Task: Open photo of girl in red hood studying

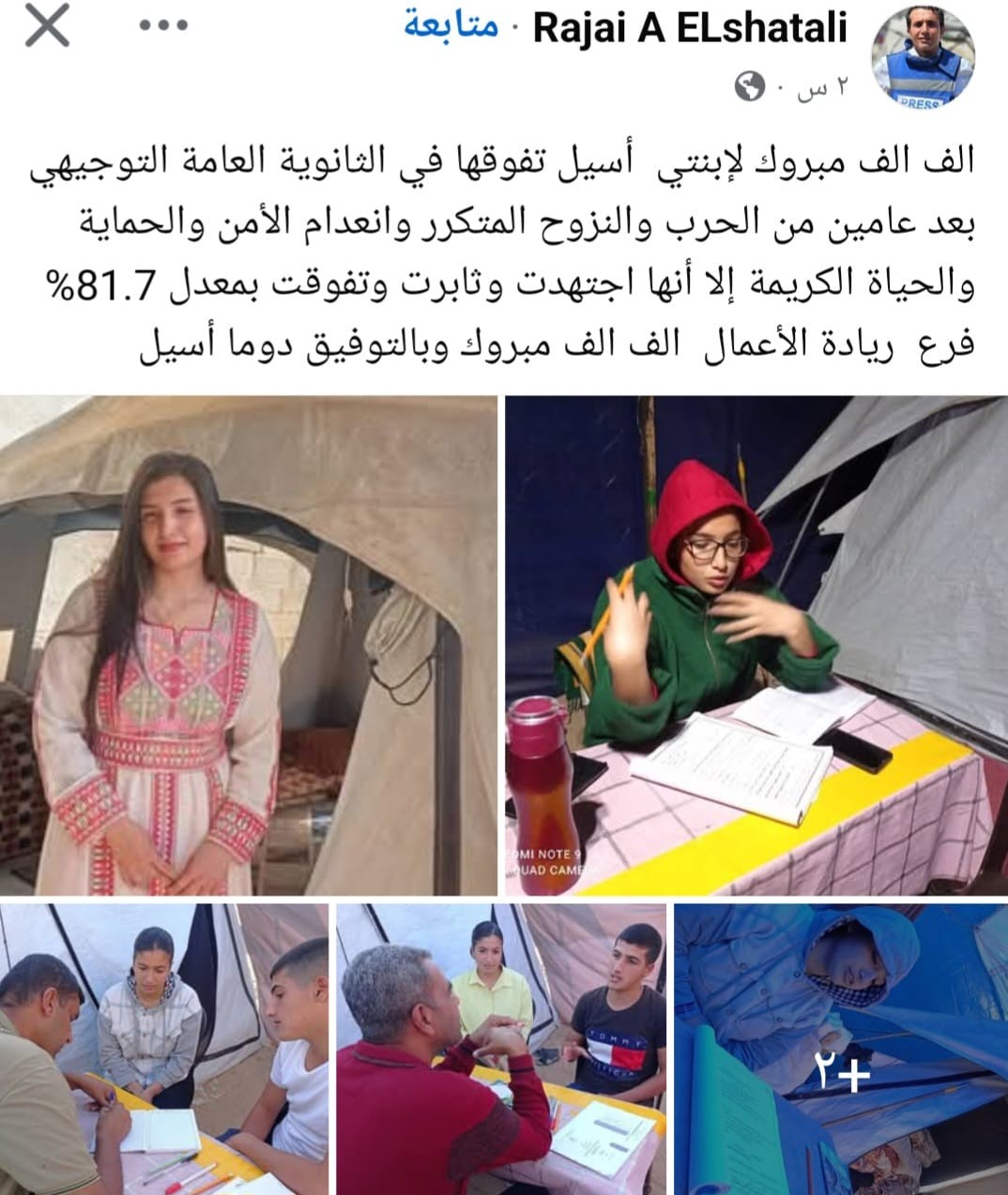Action: coord(756,645)
